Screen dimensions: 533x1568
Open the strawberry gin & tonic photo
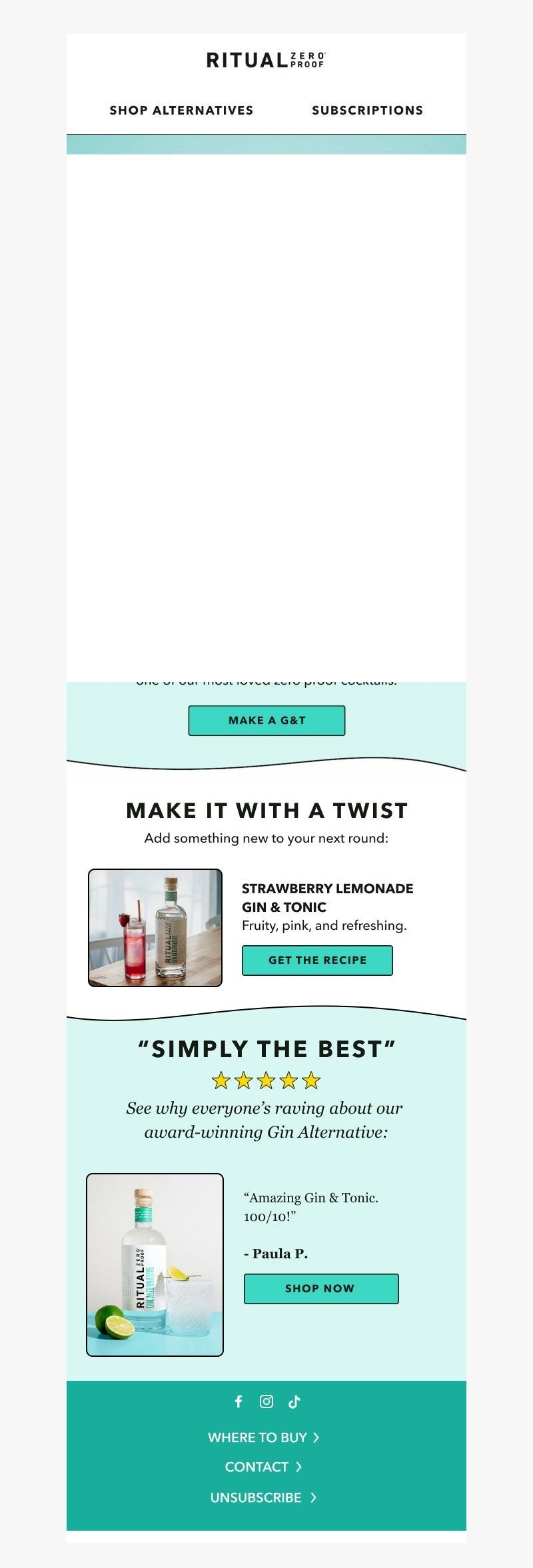[x=155, y=927]
